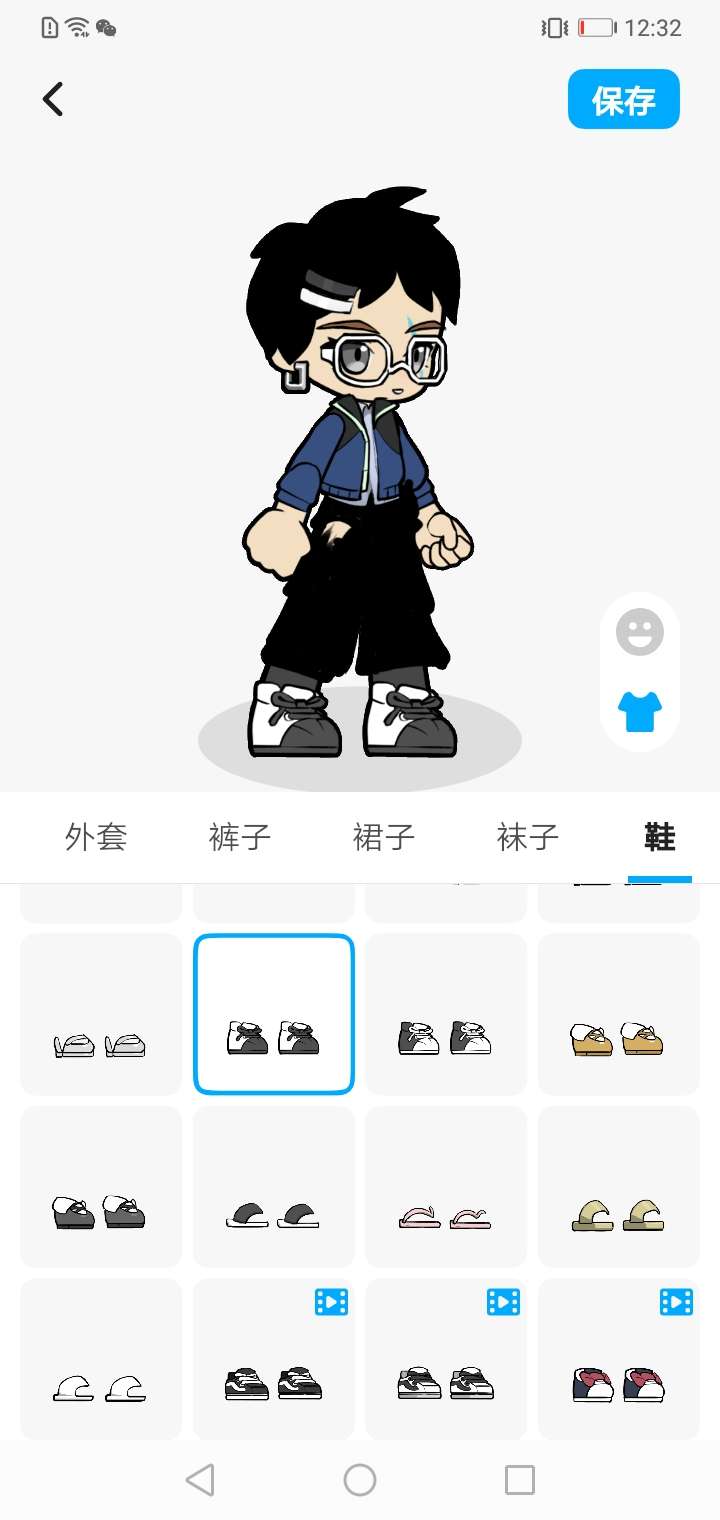Choose the black slides with white soles
This screenshot has height=1520, width=720.
tap(273, 1187)
